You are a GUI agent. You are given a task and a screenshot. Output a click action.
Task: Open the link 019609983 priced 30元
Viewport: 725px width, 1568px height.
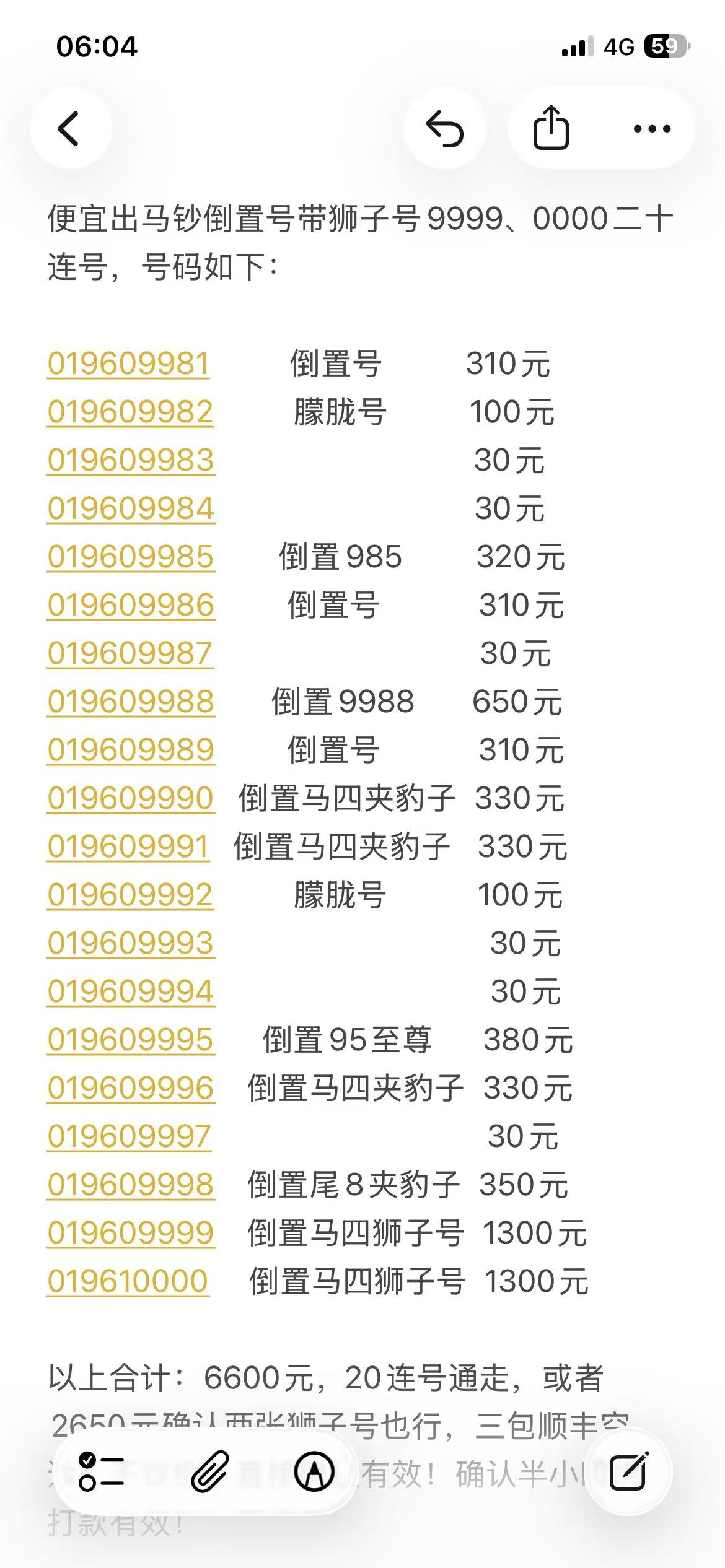(x=130, y=461)
